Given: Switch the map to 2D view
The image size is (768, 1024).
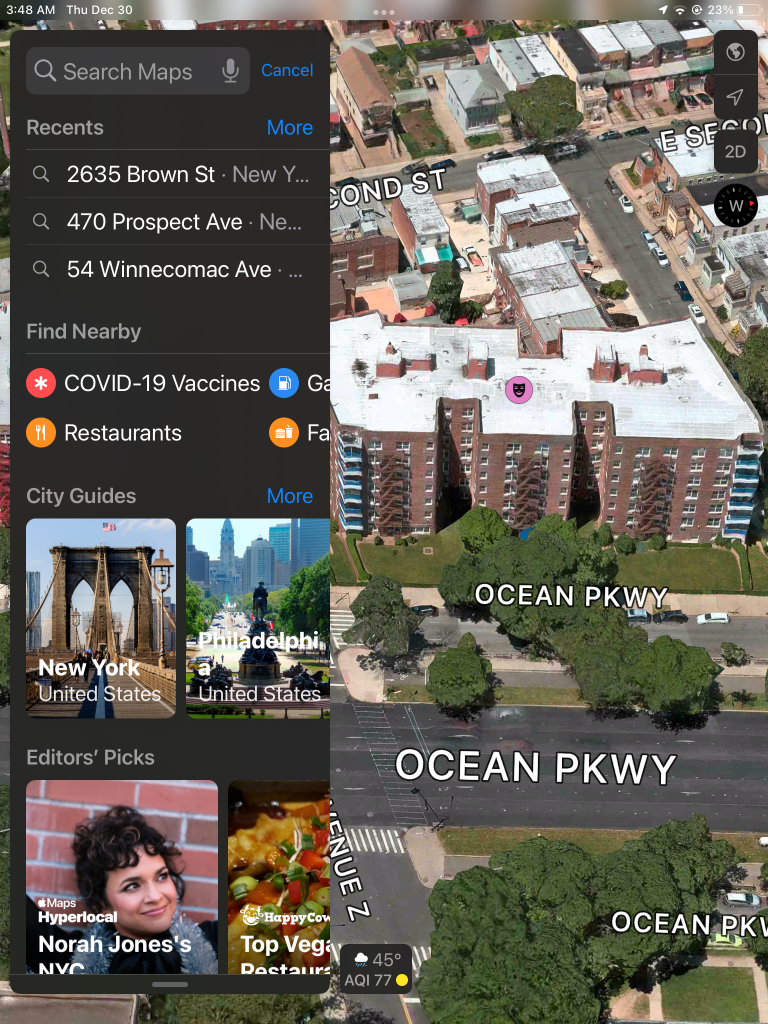Looking at the screenshot, I should (735, 151).
